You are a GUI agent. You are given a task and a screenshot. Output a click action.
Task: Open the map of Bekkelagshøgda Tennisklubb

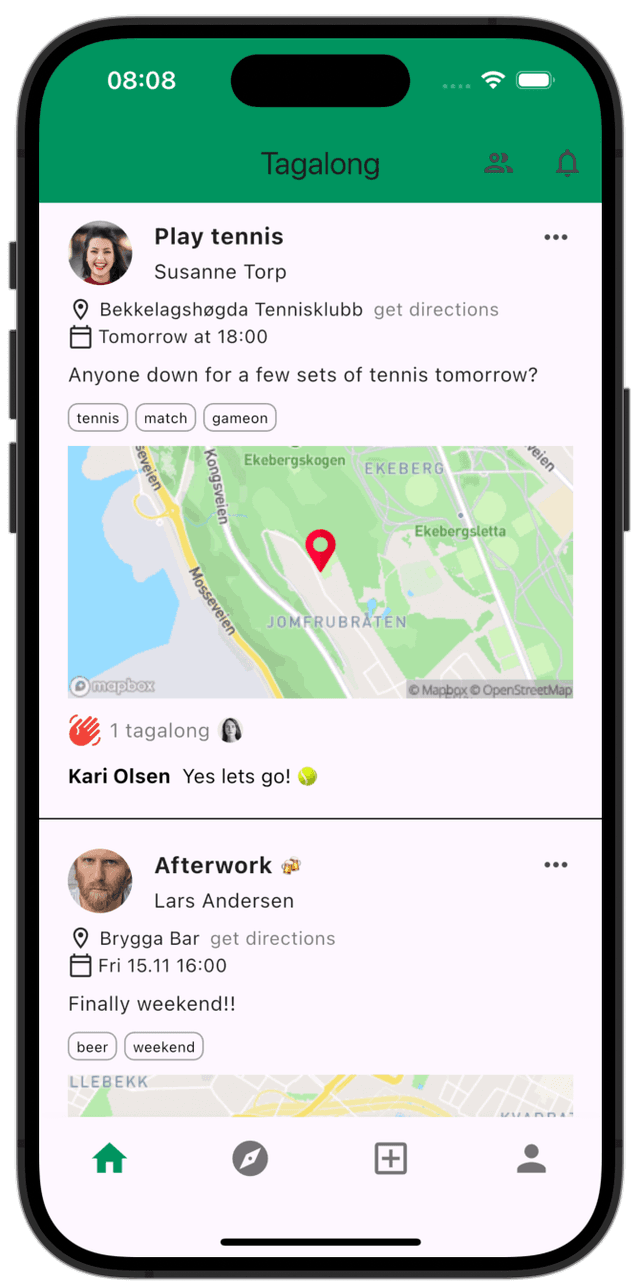point(320,572)
